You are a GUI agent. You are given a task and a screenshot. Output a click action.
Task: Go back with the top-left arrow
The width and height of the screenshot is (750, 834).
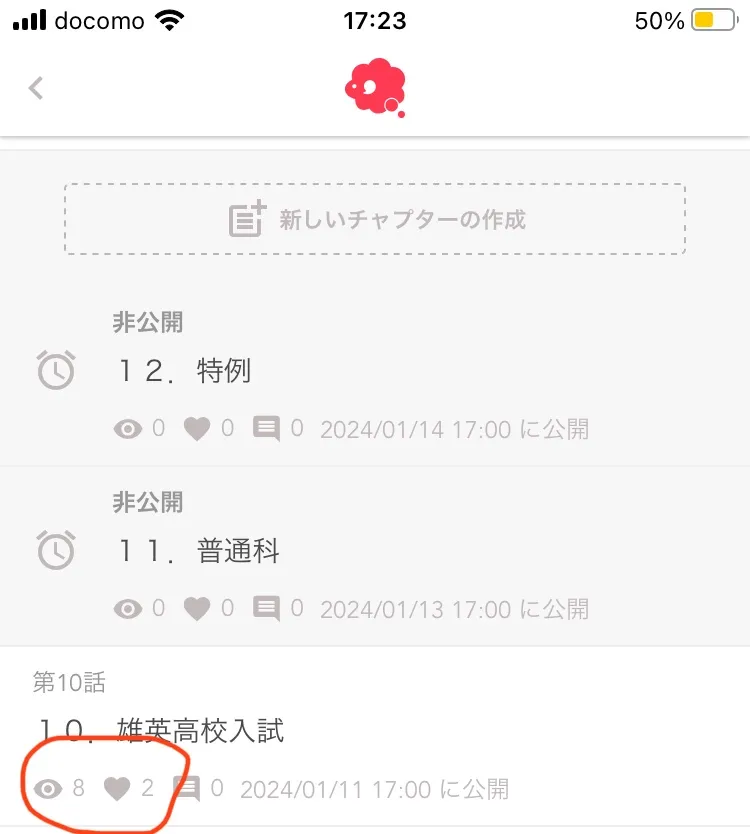(x=36, y=88)
